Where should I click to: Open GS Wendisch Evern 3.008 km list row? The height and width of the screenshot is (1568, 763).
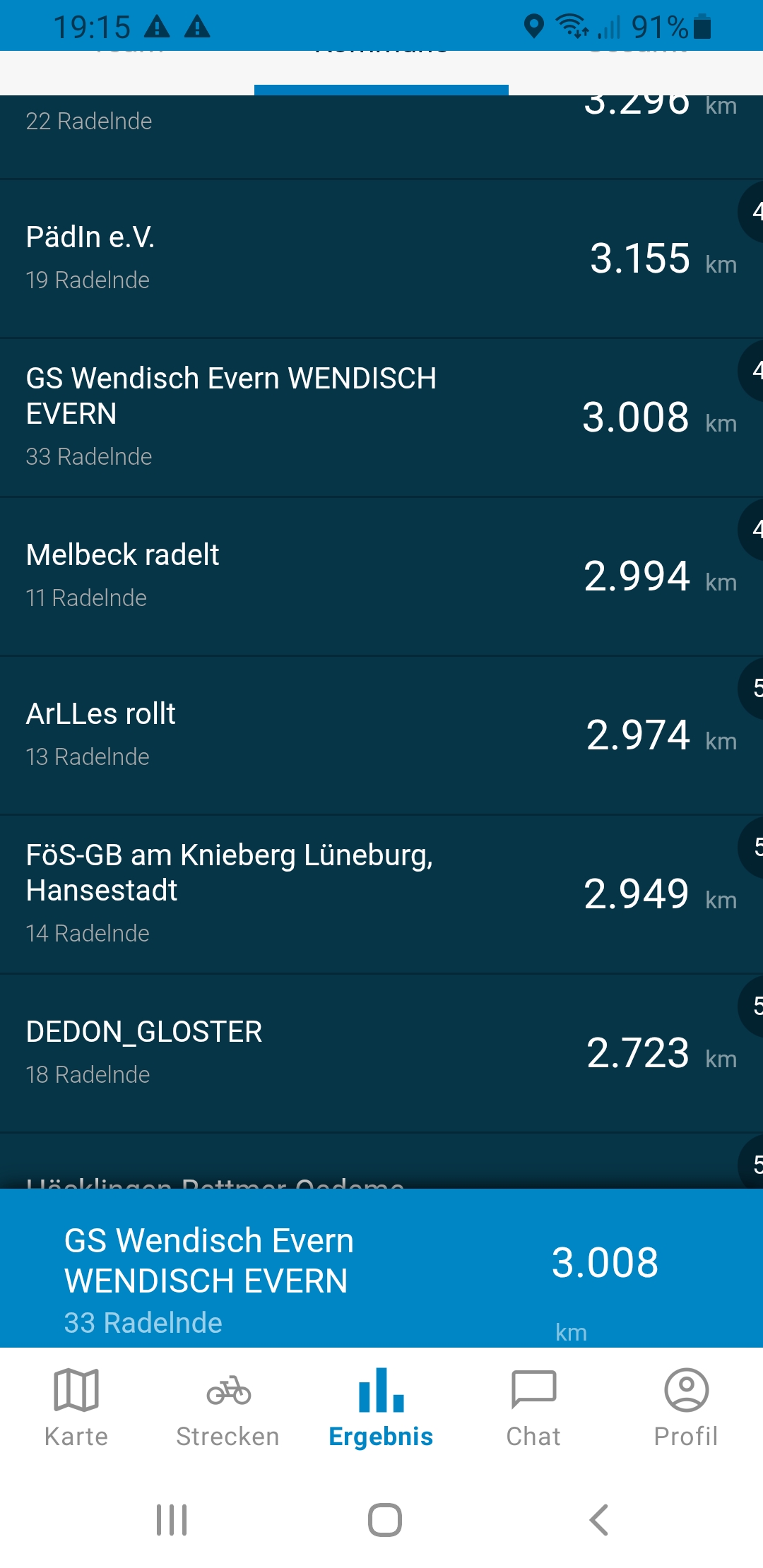coord(381,417)
